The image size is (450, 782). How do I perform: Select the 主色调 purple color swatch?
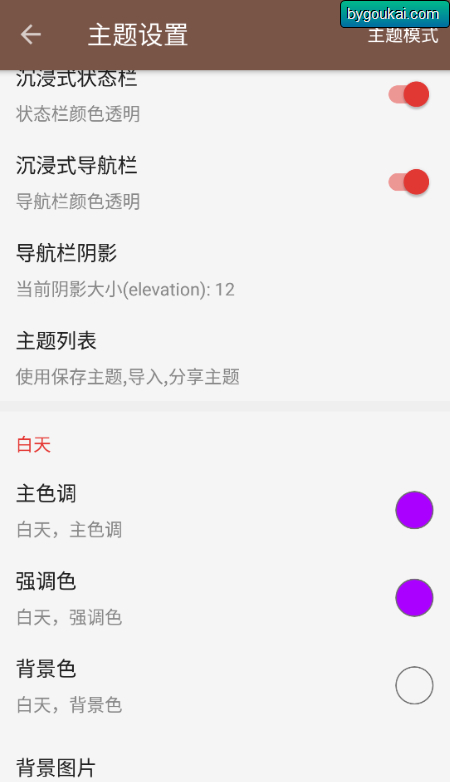click(414, 510)
